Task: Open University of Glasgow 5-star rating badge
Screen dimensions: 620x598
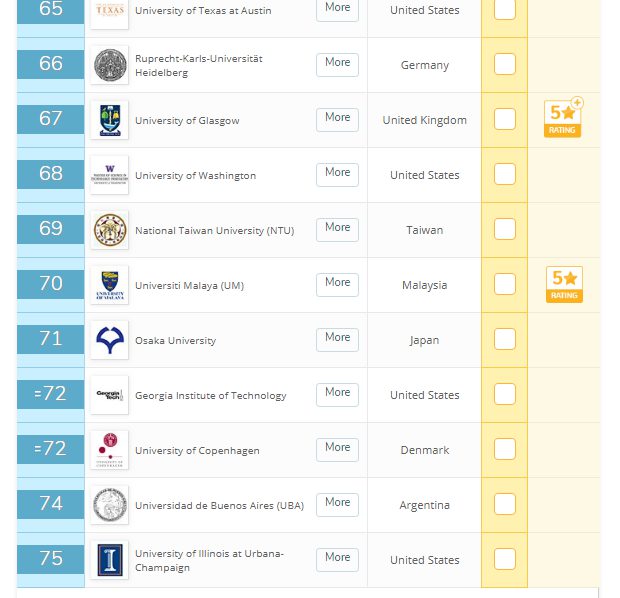Action: [563, 118]
